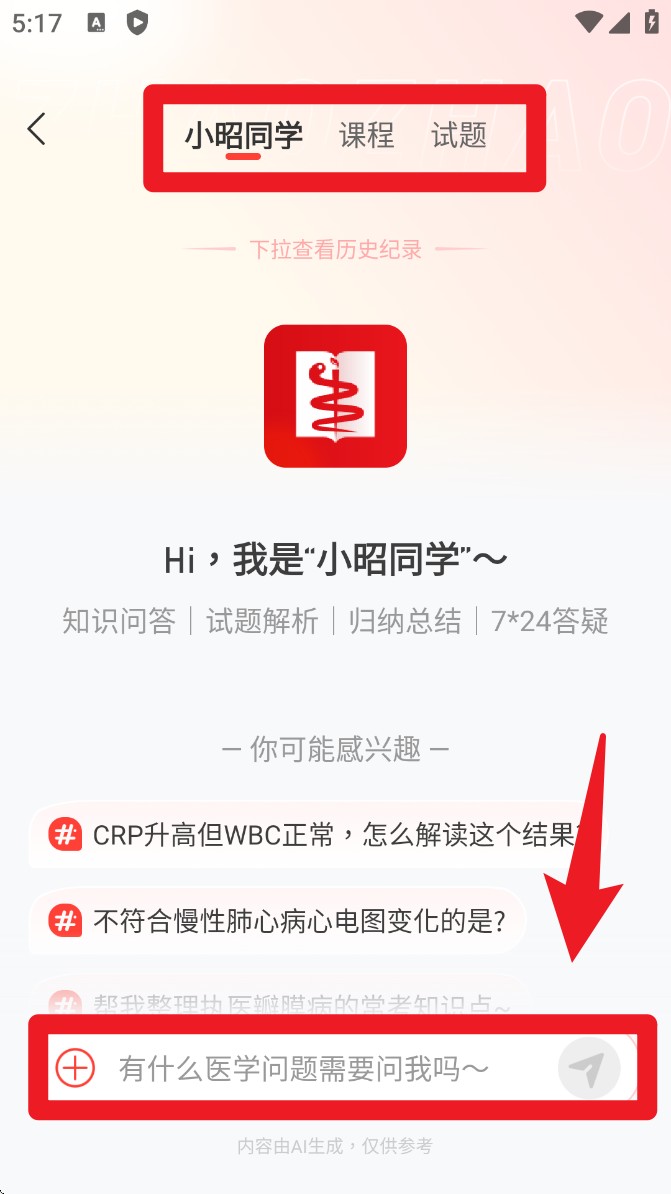Open the plus attachment icon
Viewport: 671px width, 1194px height.
[x=76, y=1068]
